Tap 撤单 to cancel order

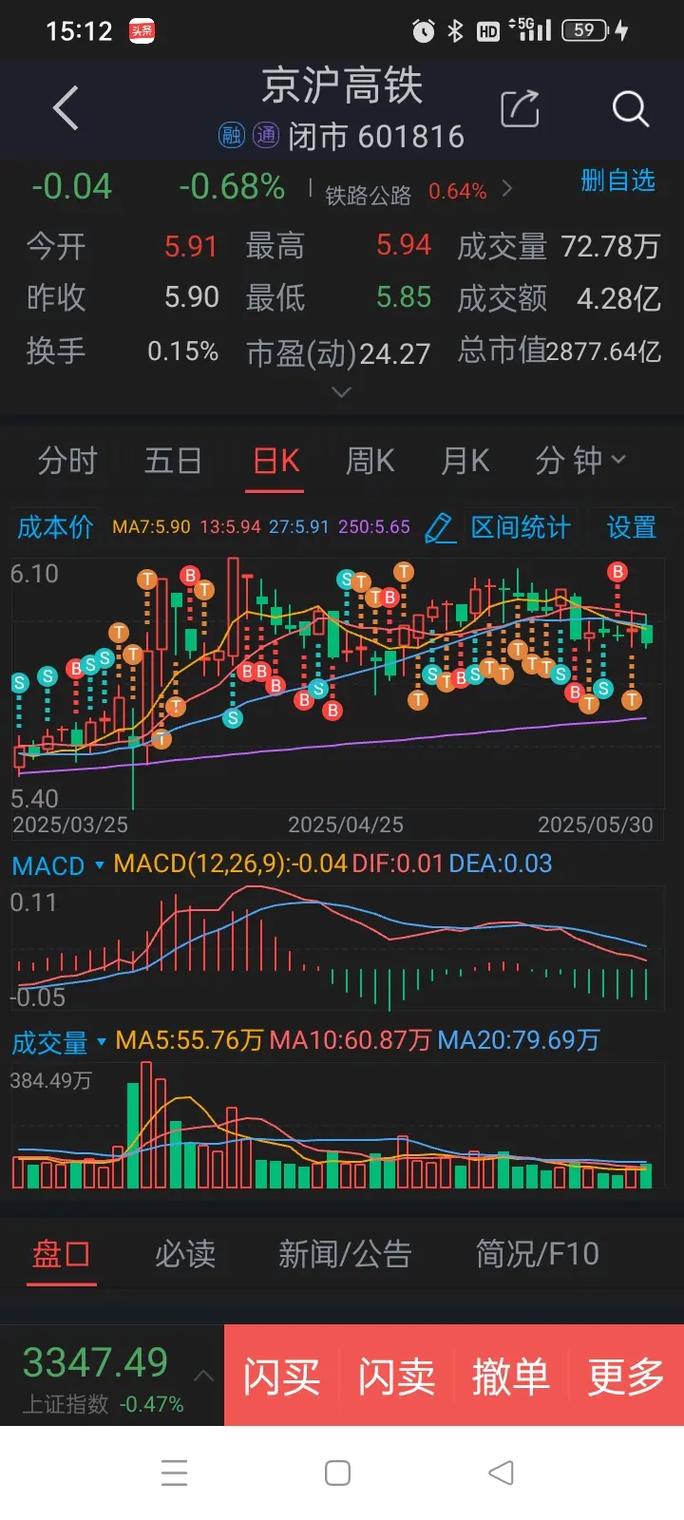point(511,1376)
